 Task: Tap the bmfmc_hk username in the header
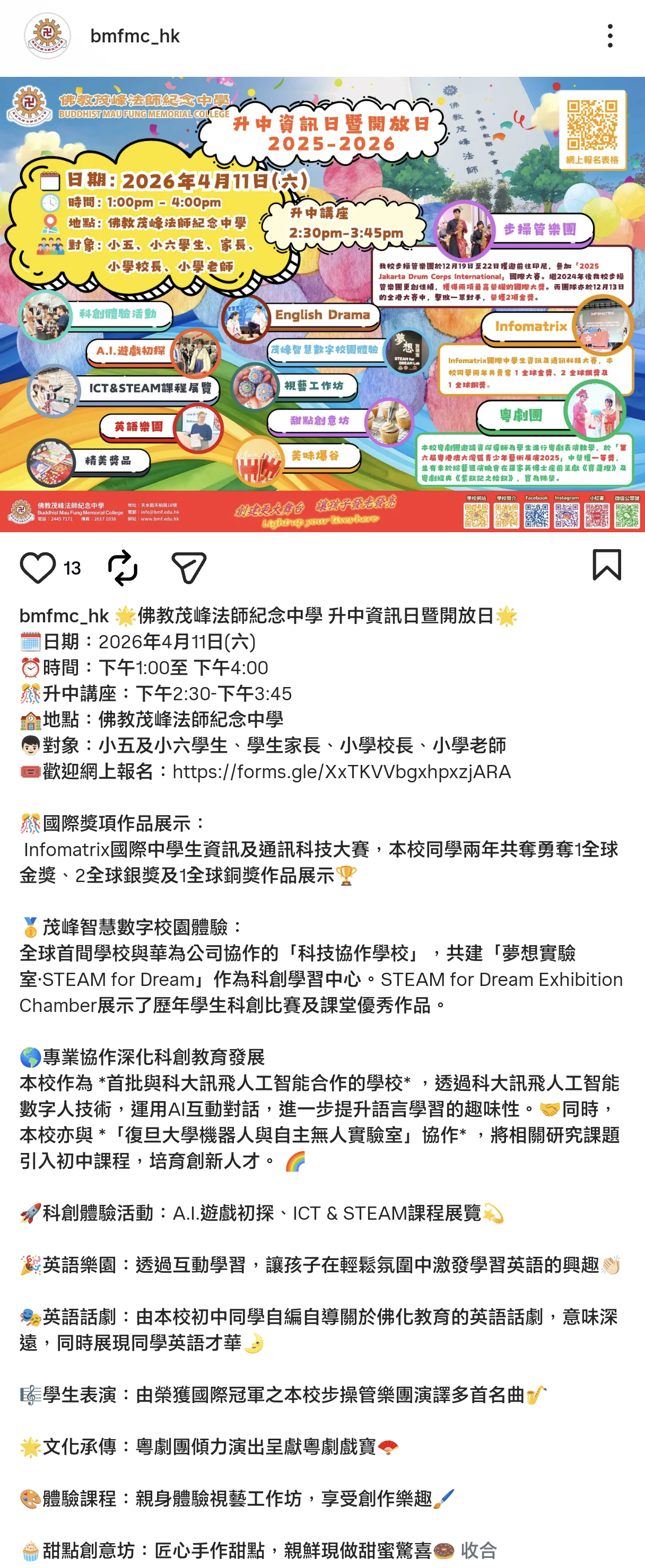click(135, 36)
